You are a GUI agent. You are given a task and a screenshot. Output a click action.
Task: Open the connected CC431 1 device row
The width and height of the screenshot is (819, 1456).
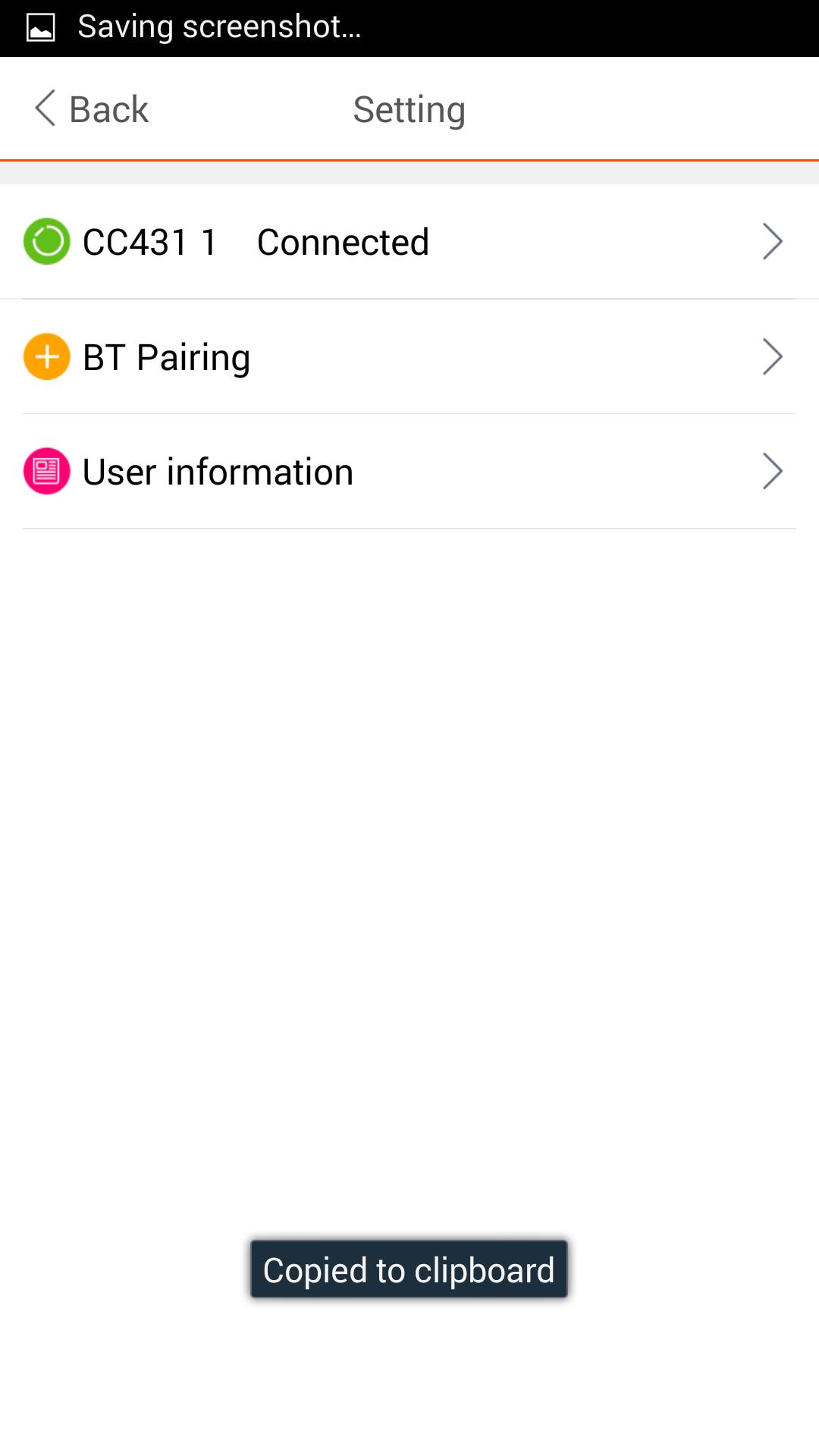pos(409,242)
